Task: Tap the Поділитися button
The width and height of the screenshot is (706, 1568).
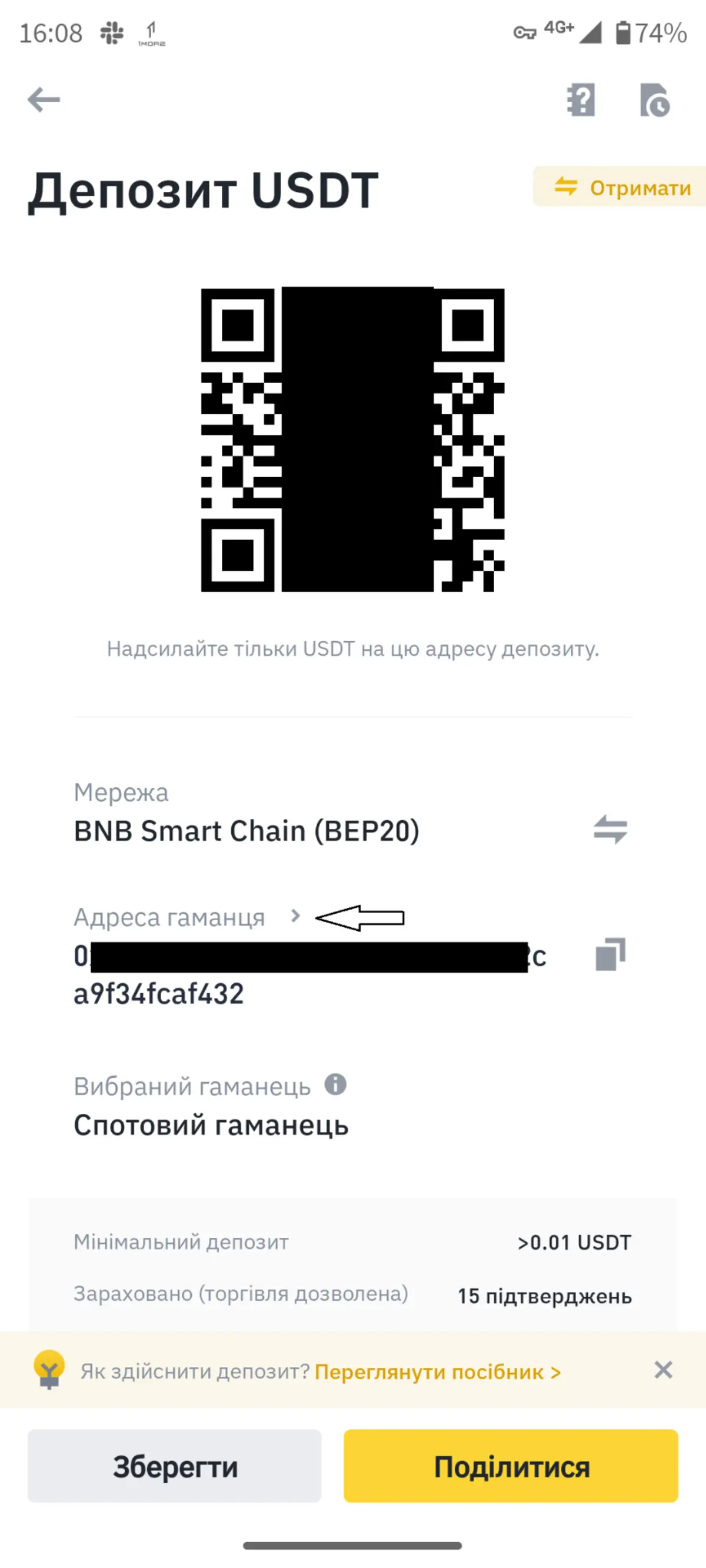Action: [511, 1466]
